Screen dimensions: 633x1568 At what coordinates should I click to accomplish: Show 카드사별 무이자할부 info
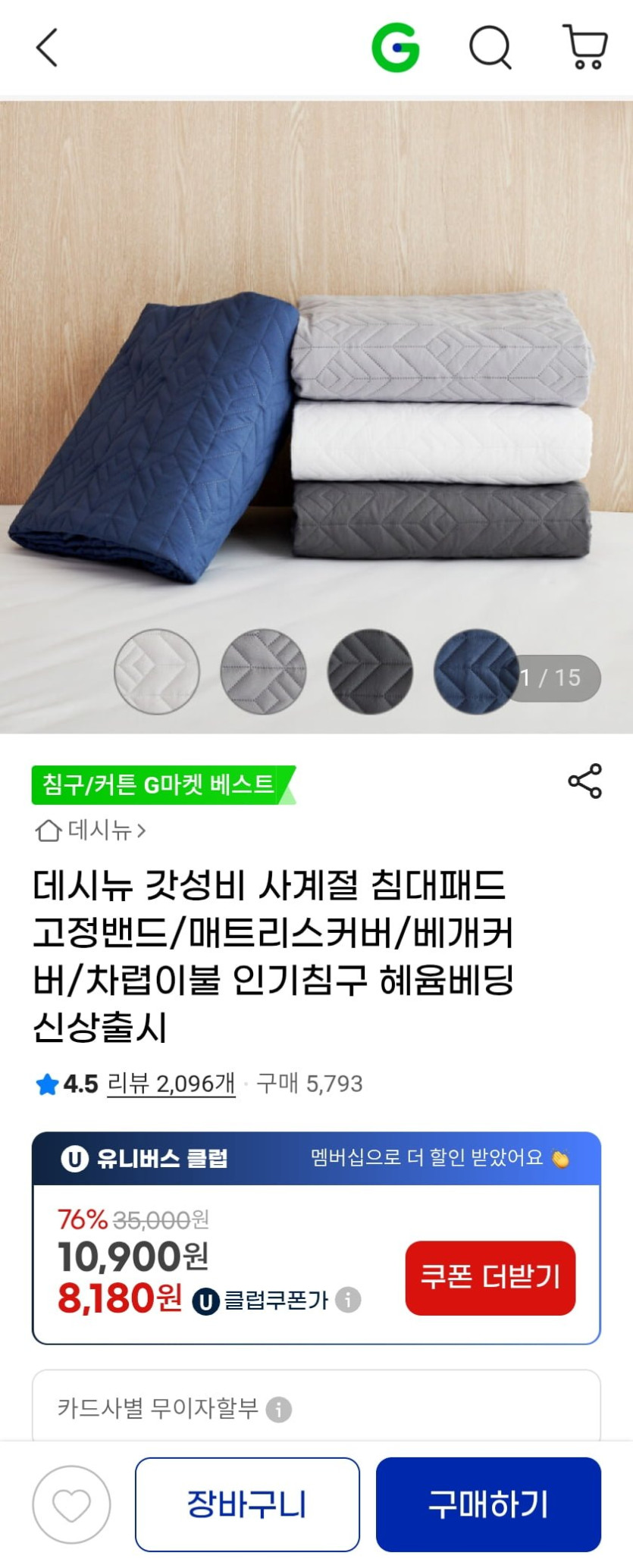tap(279, 1410)
